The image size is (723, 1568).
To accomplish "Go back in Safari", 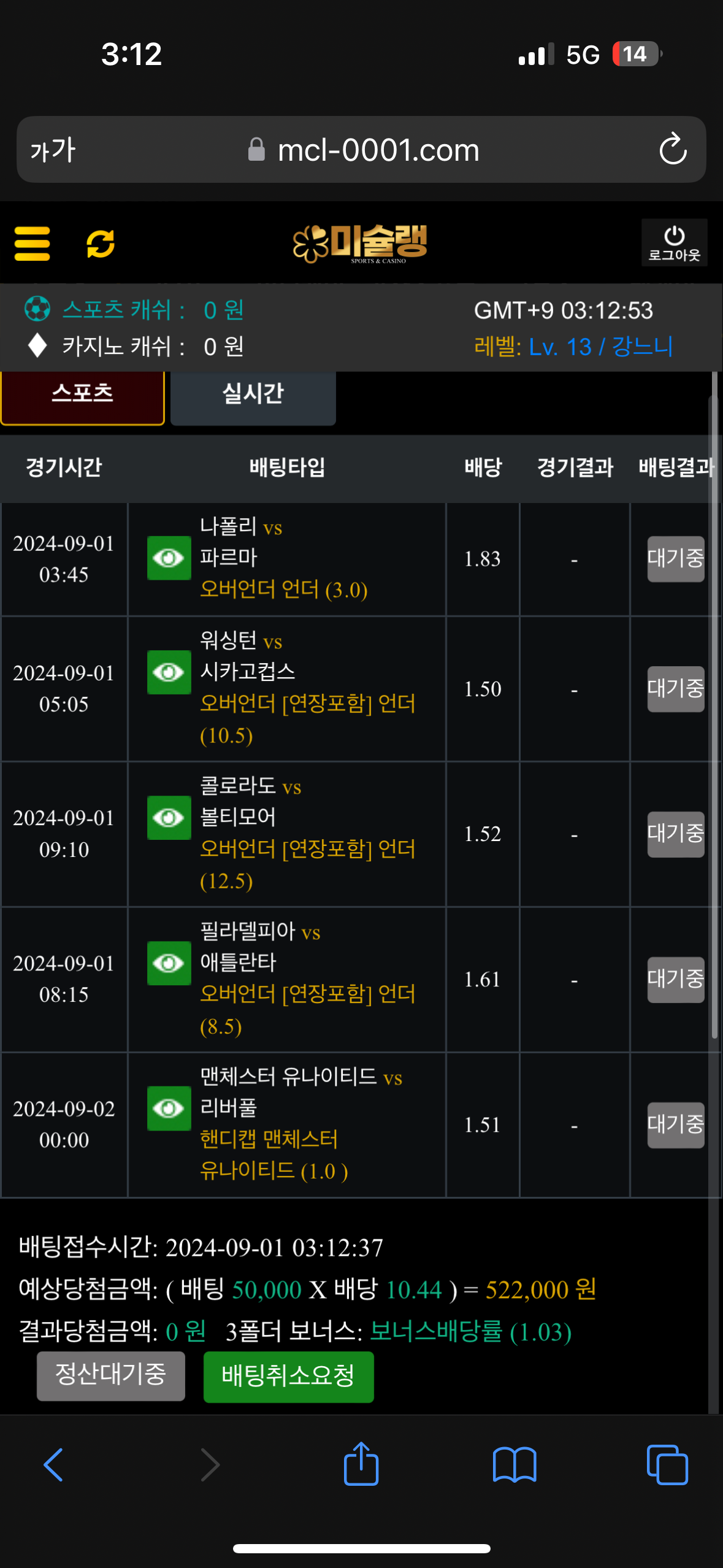I will [x=53, y=1465].
